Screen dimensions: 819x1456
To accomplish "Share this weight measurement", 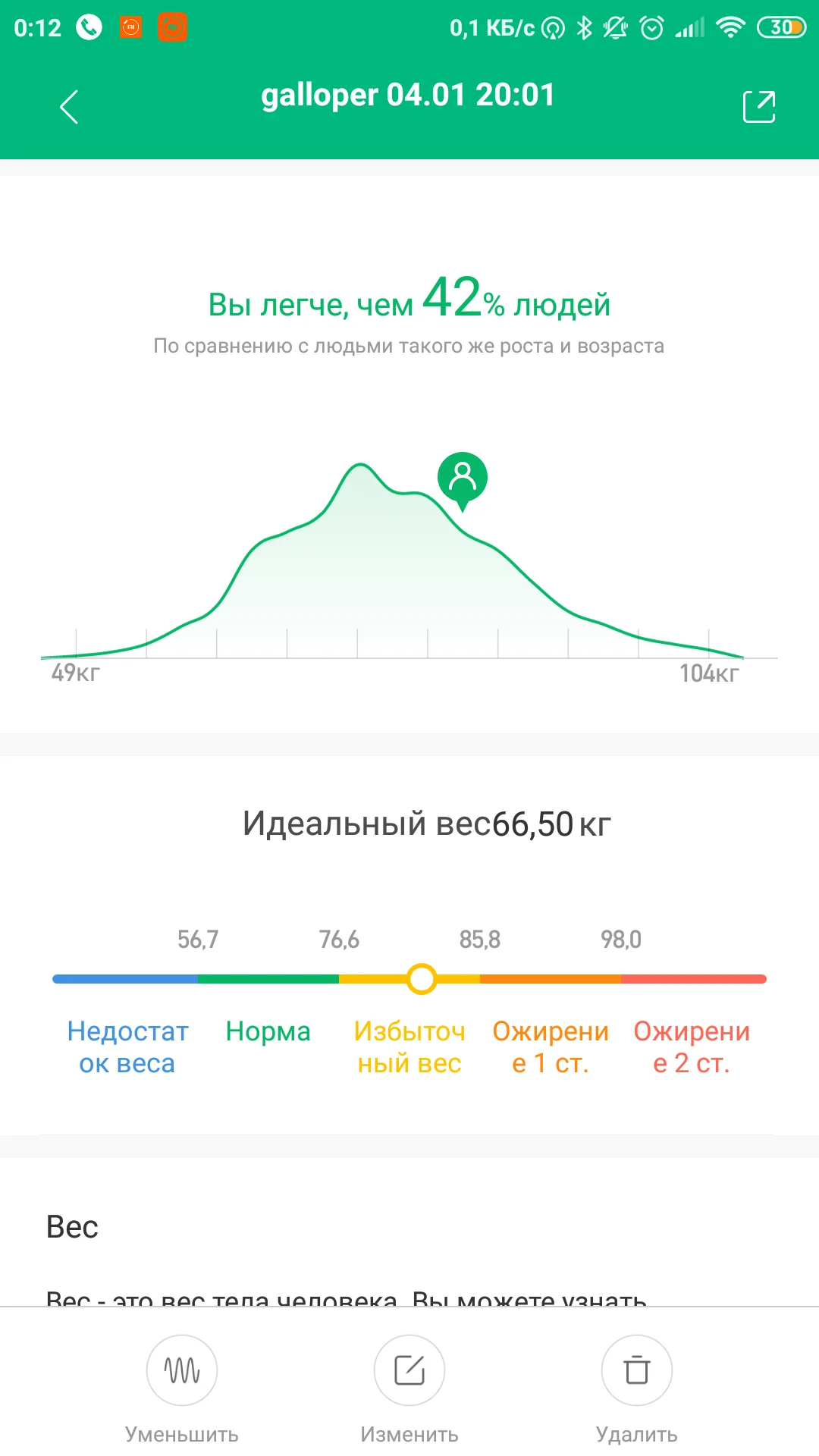I will point(761,106).
